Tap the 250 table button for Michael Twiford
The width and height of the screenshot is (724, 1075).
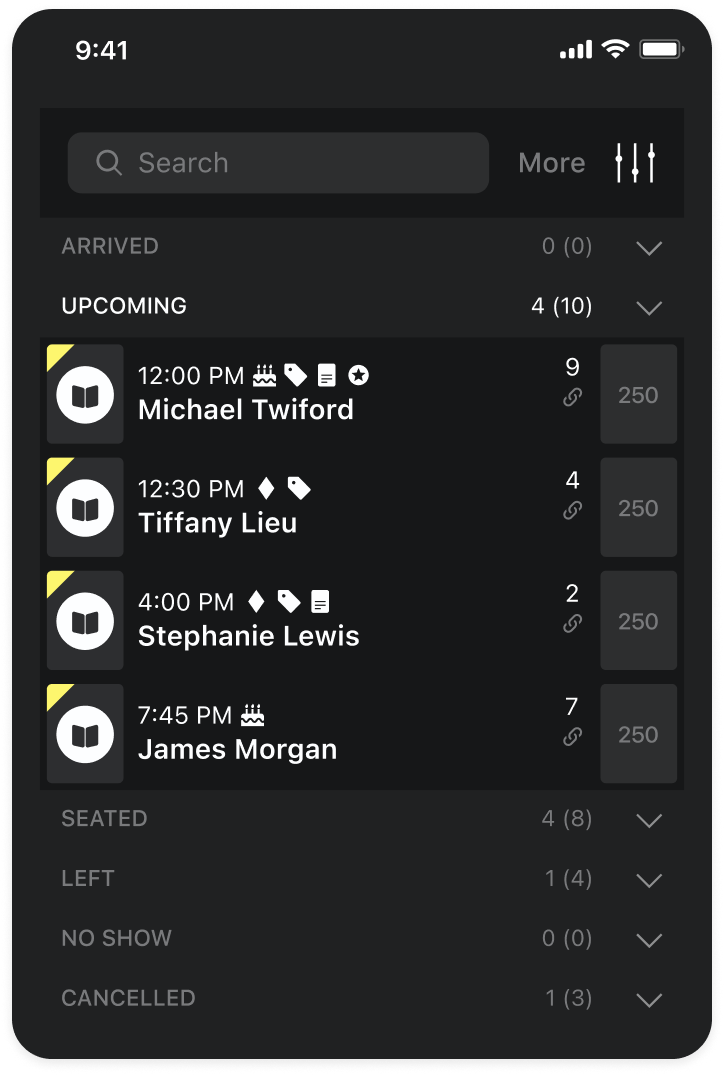638,395
